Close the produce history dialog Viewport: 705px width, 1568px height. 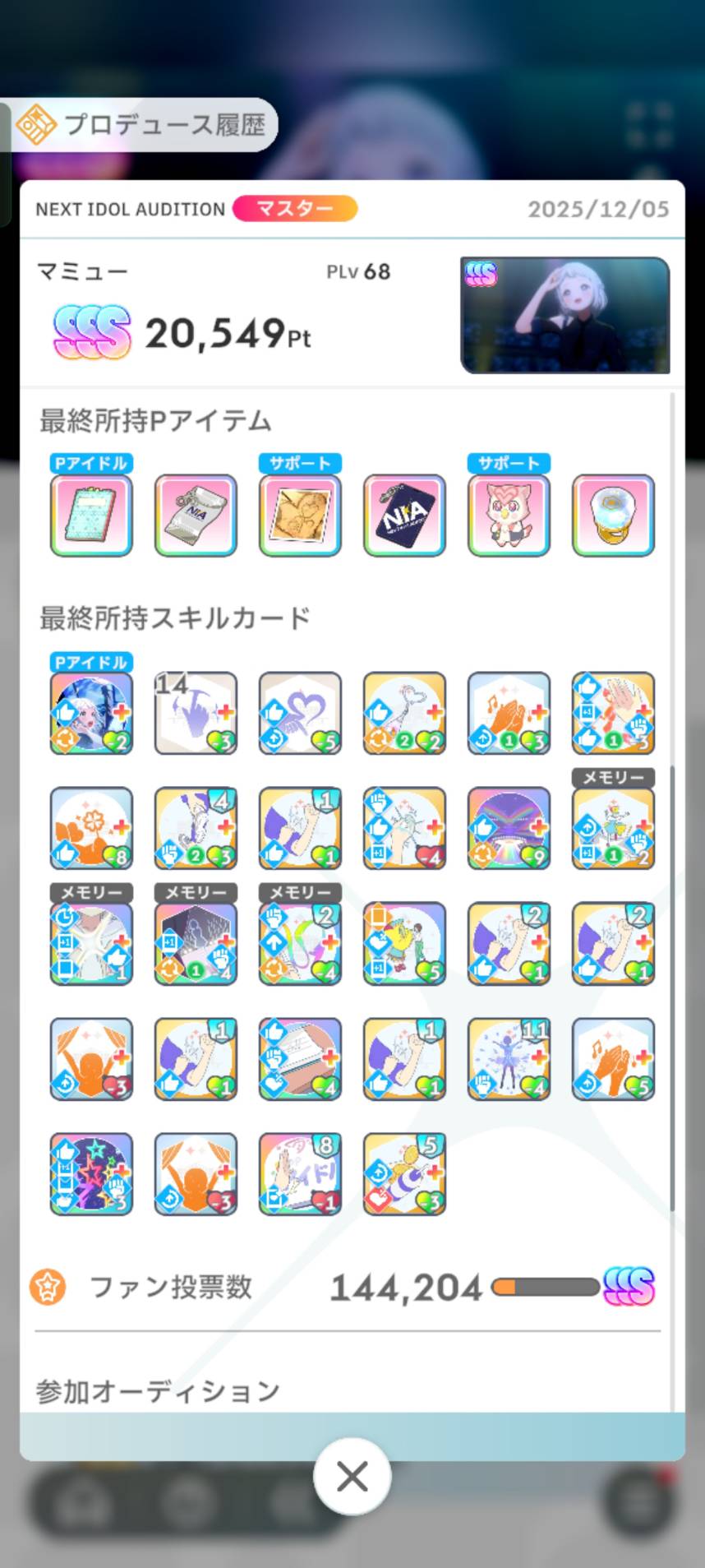coord(352,1477)
